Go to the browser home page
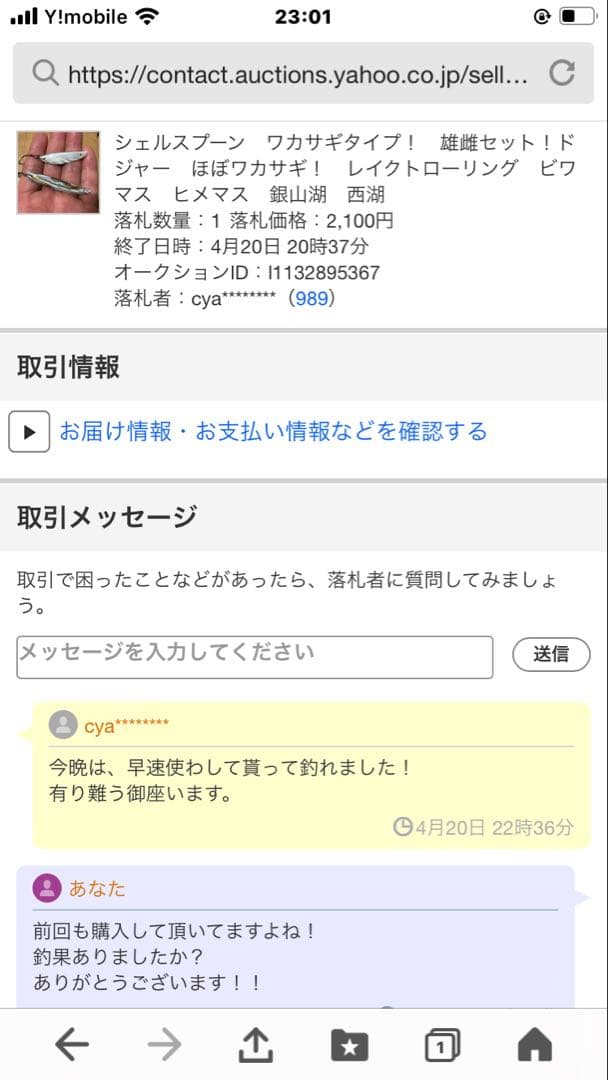608x1080 pixels. point(535,1046)
